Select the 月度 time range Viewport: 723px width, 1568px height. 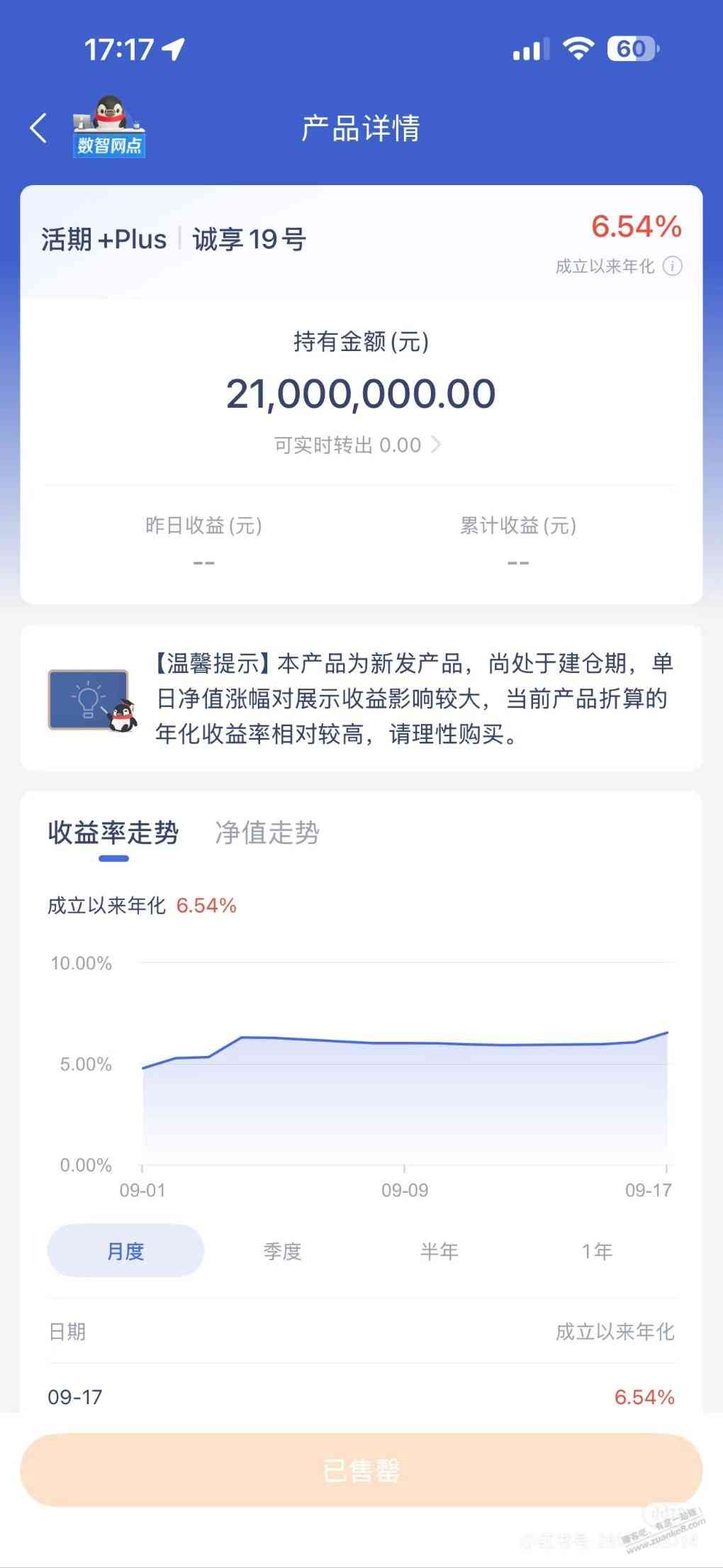pyautogui.click(x=125, y=1251)
